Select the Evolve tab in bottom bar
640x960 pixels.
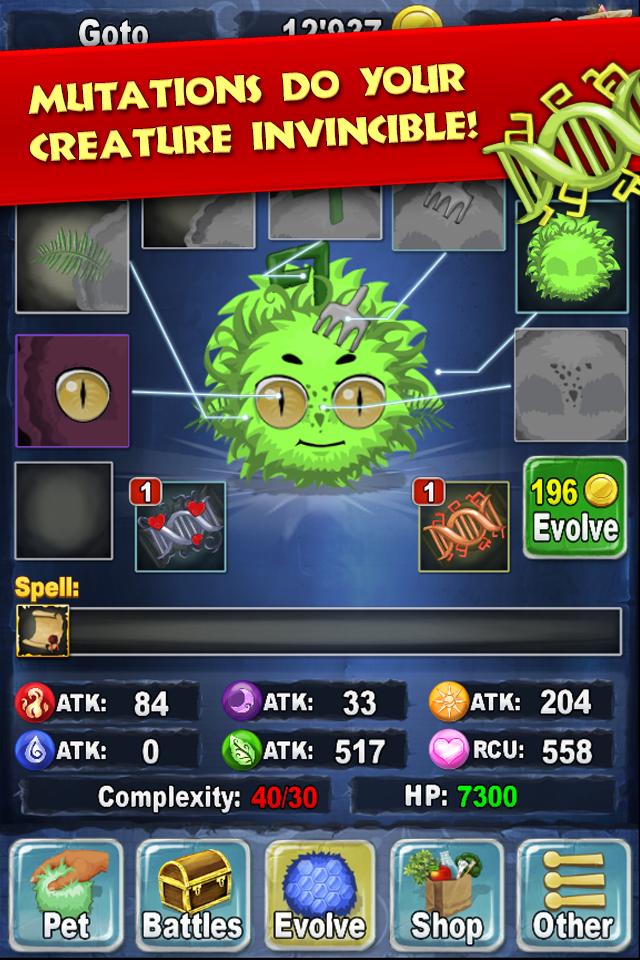click(x=320, y=893)
